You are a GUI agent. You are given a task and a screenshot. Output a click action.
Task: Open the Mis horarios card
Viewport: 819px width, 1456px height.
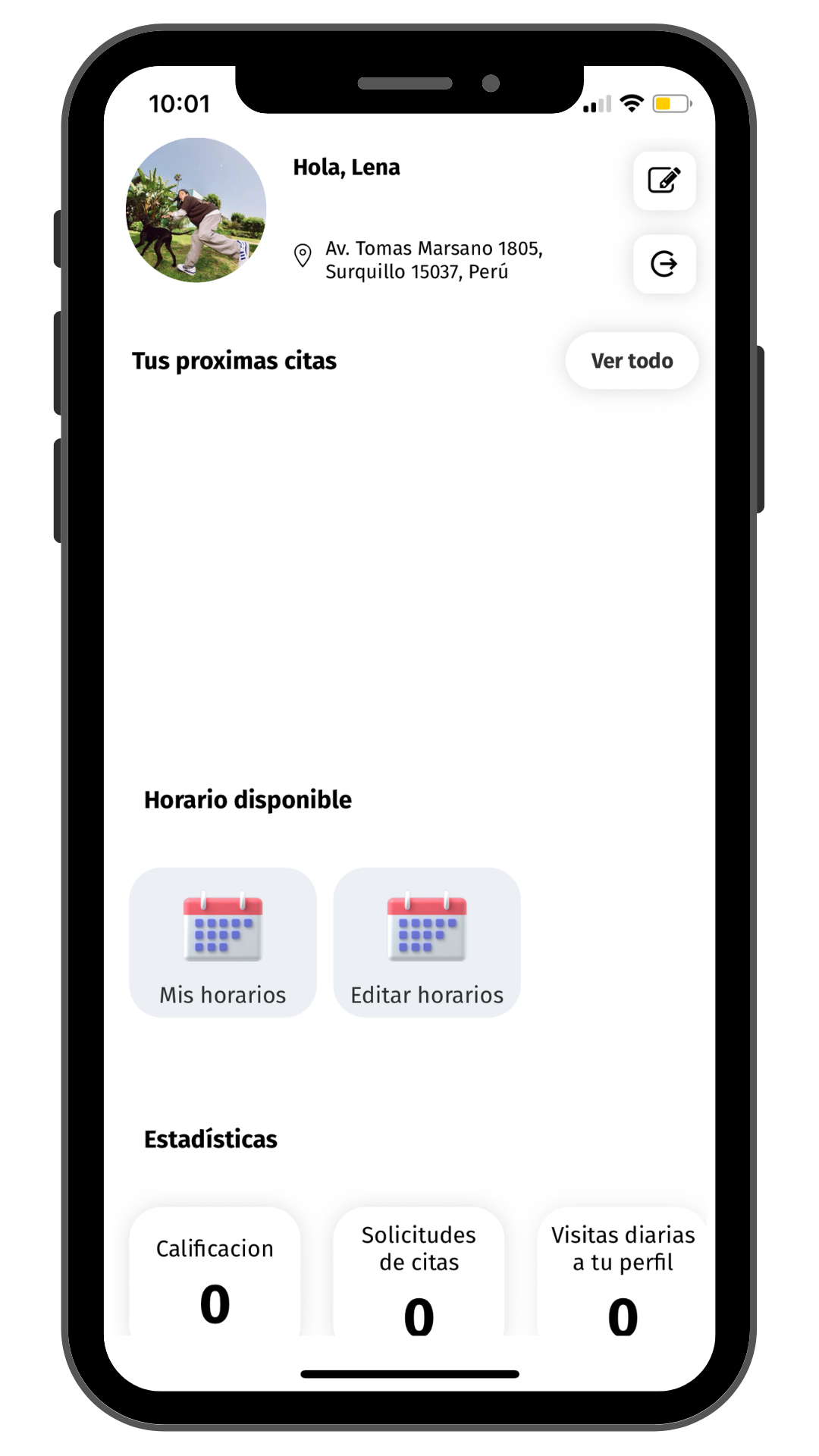223,942
